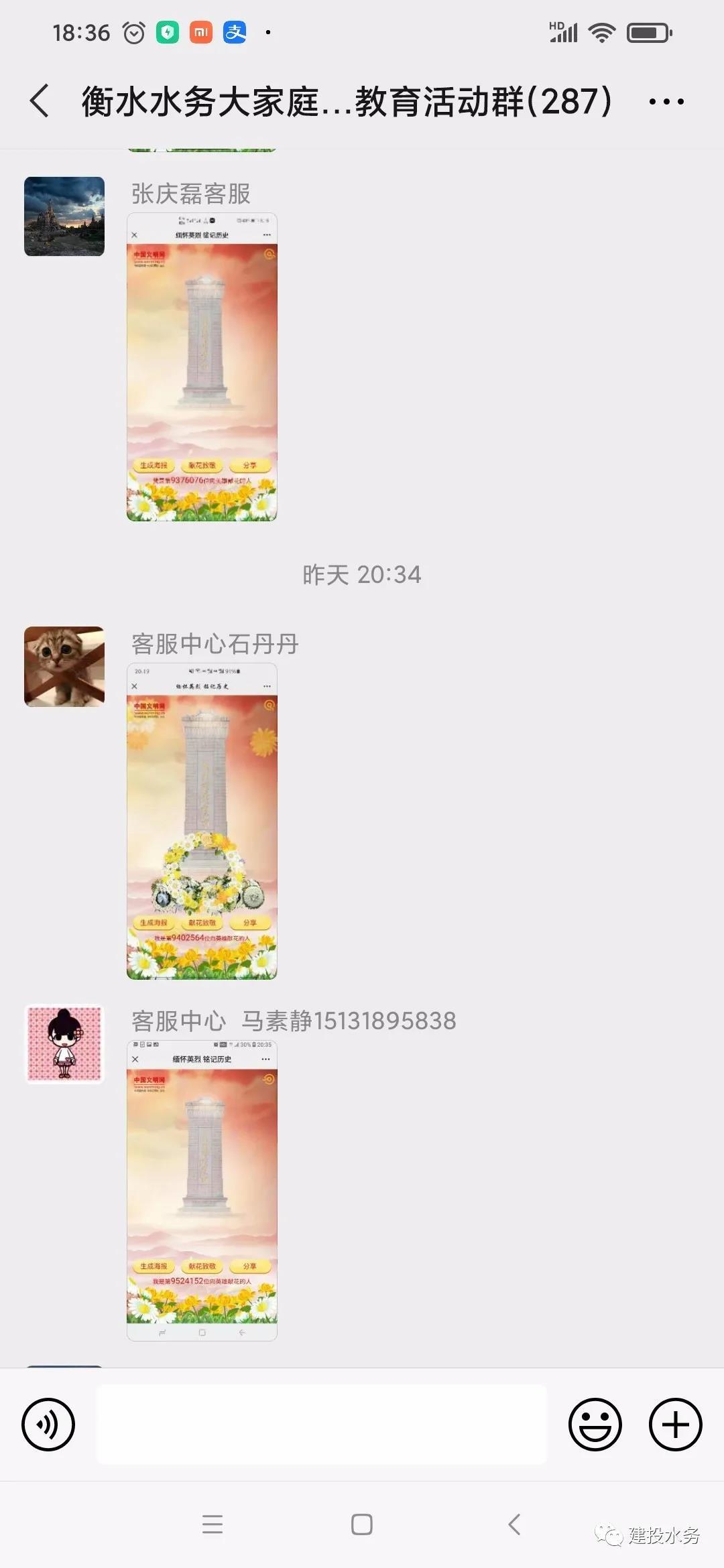Viewport: 724px width, 1568px height.
Task: Open recent apps from navigation bar
Action: [x=213, y=1524]
